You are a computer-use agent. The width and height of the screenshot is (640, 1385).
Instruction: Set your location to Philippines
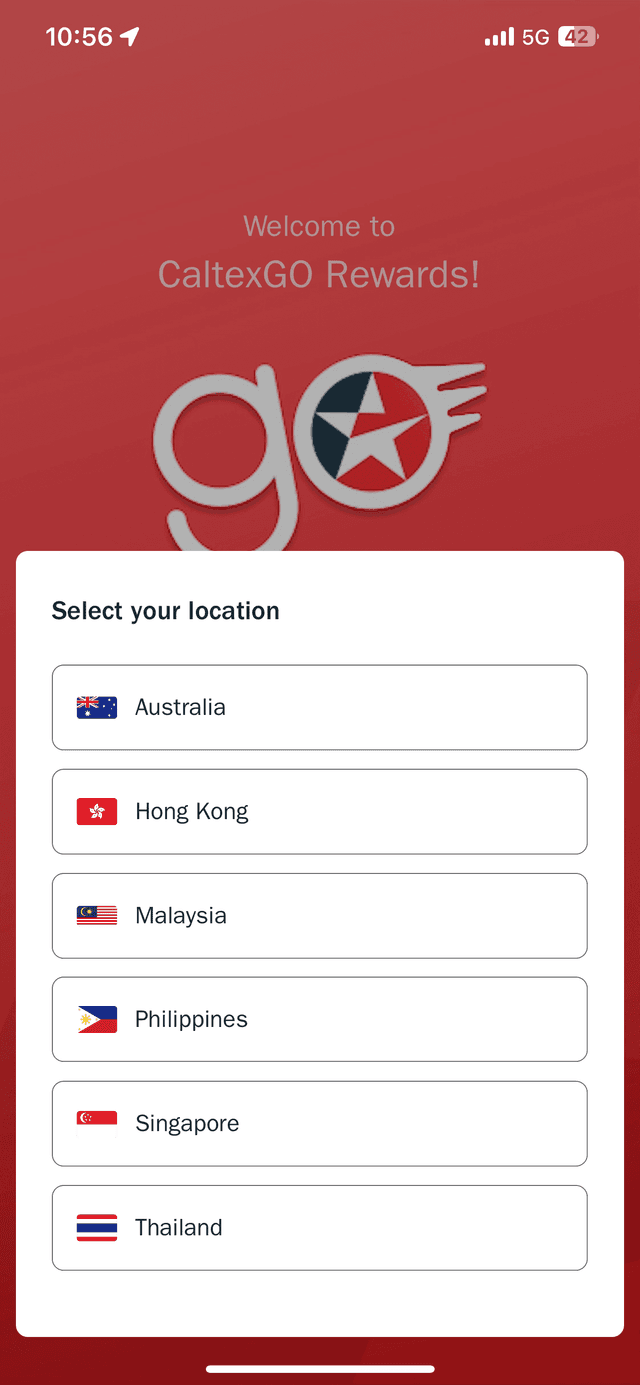click(x=319, y=1019)
